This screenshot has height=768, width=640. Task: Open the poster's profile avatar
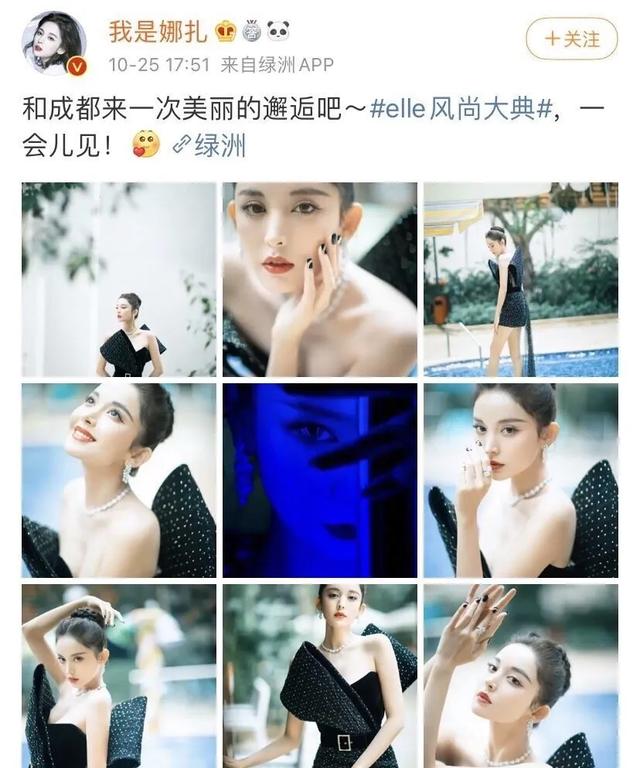pos(56,43)
